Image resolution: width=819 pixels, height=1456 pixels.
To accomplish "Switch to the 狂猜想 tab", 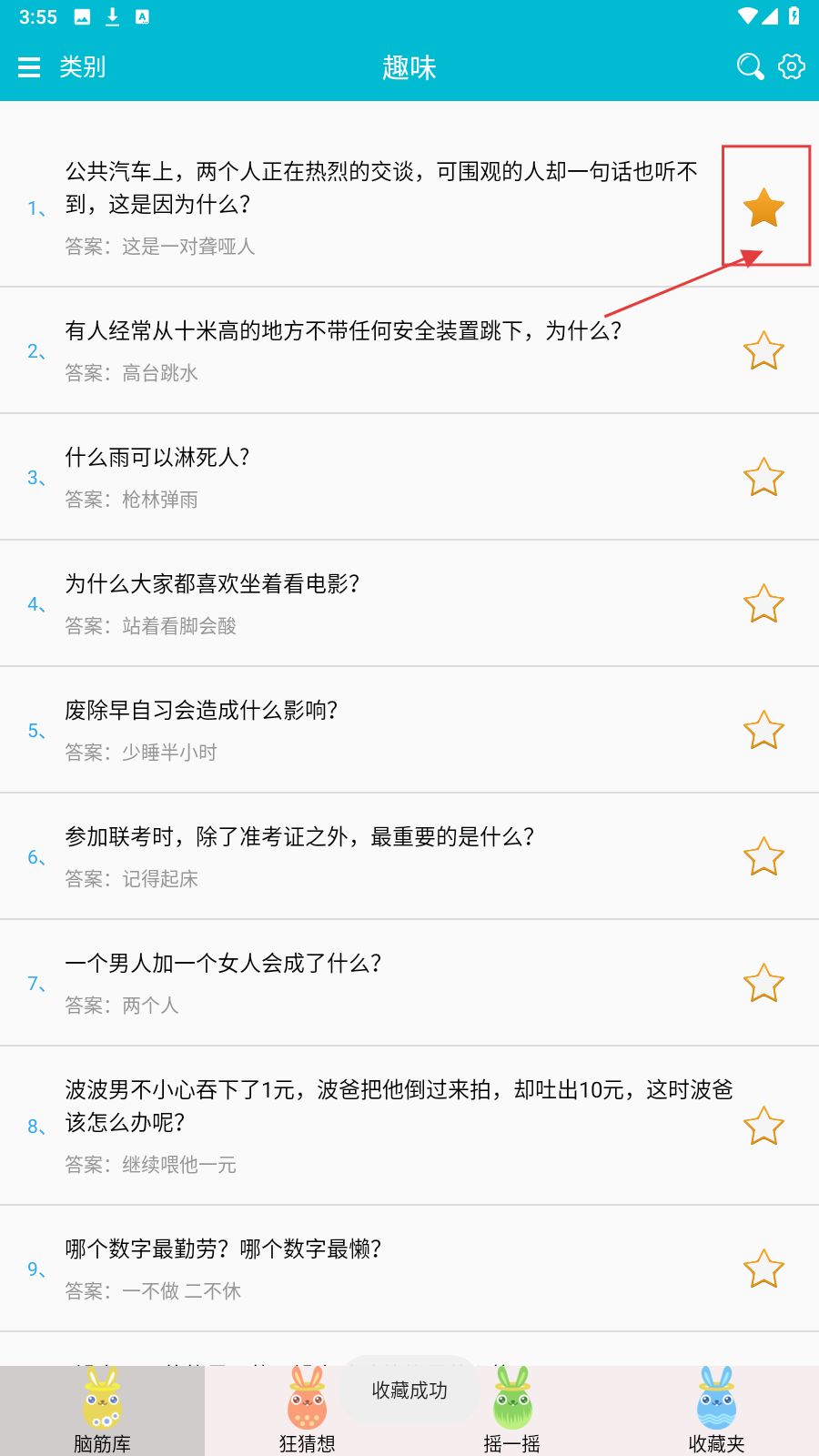I will point(307,1412).
